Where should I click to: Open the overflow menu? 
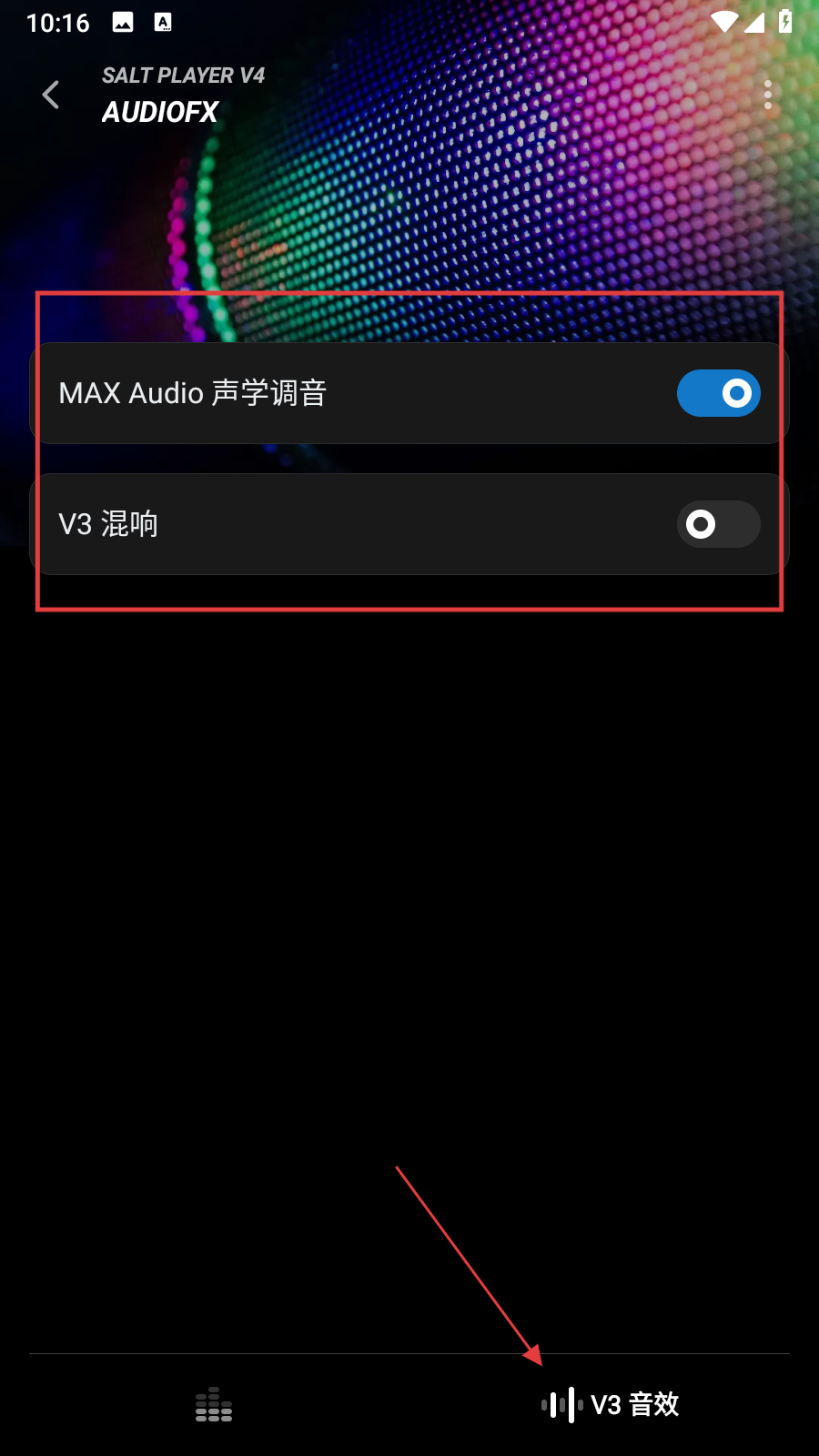[x=768, y=95]
